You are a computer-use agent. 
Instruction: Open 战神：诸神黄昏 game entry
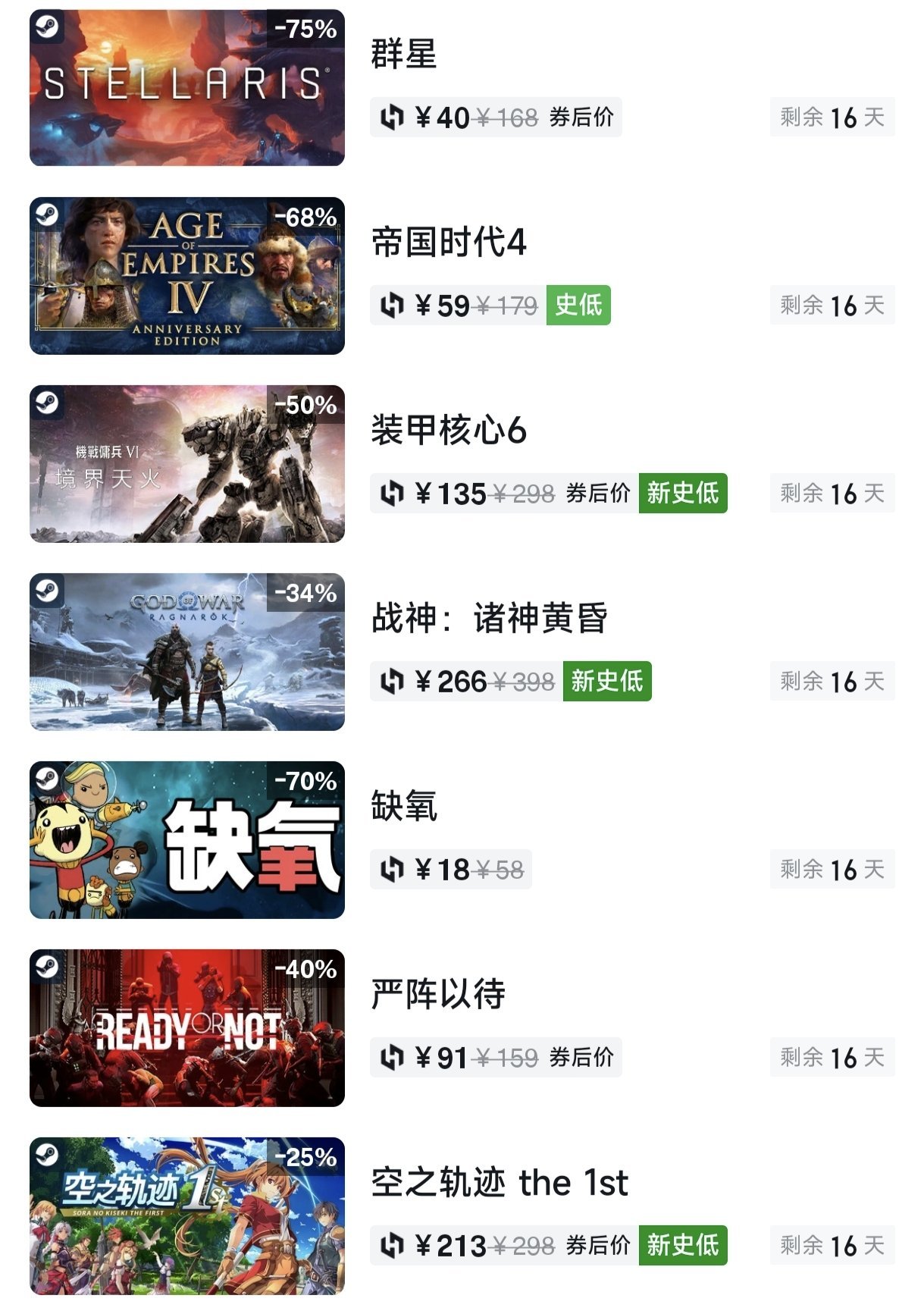click(x=489, y=619)
